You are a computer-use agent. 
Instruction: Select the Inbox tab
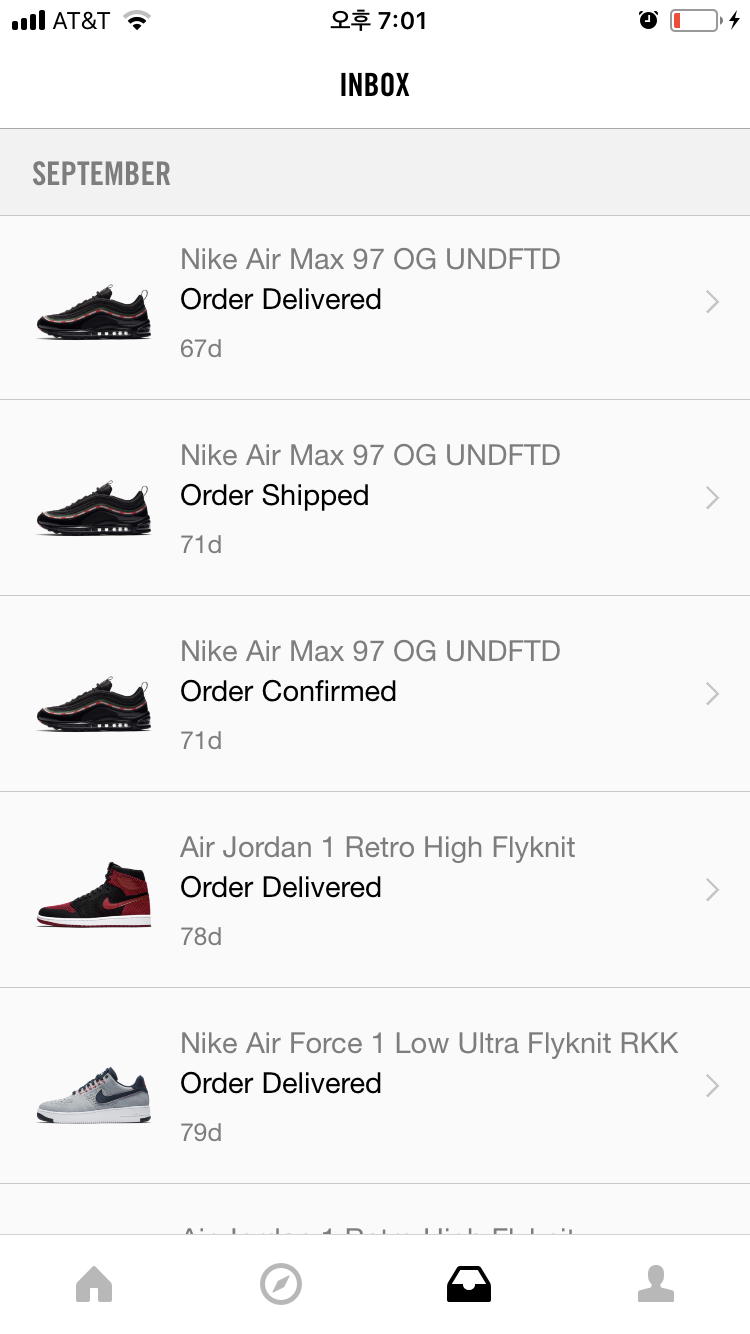[468, 1284]
